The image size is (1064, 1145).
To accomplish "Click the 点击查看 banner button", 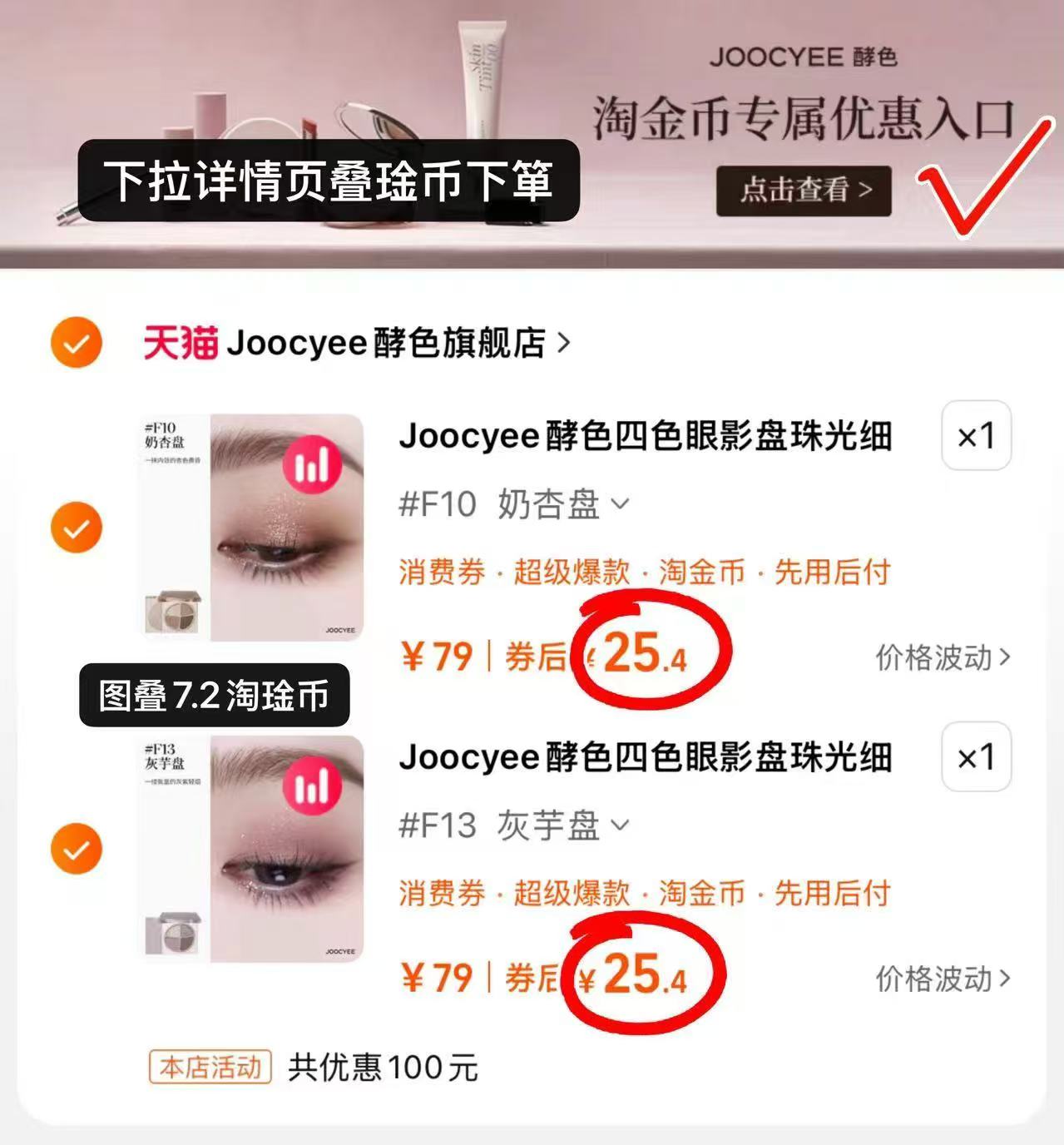I will [803, 192].
